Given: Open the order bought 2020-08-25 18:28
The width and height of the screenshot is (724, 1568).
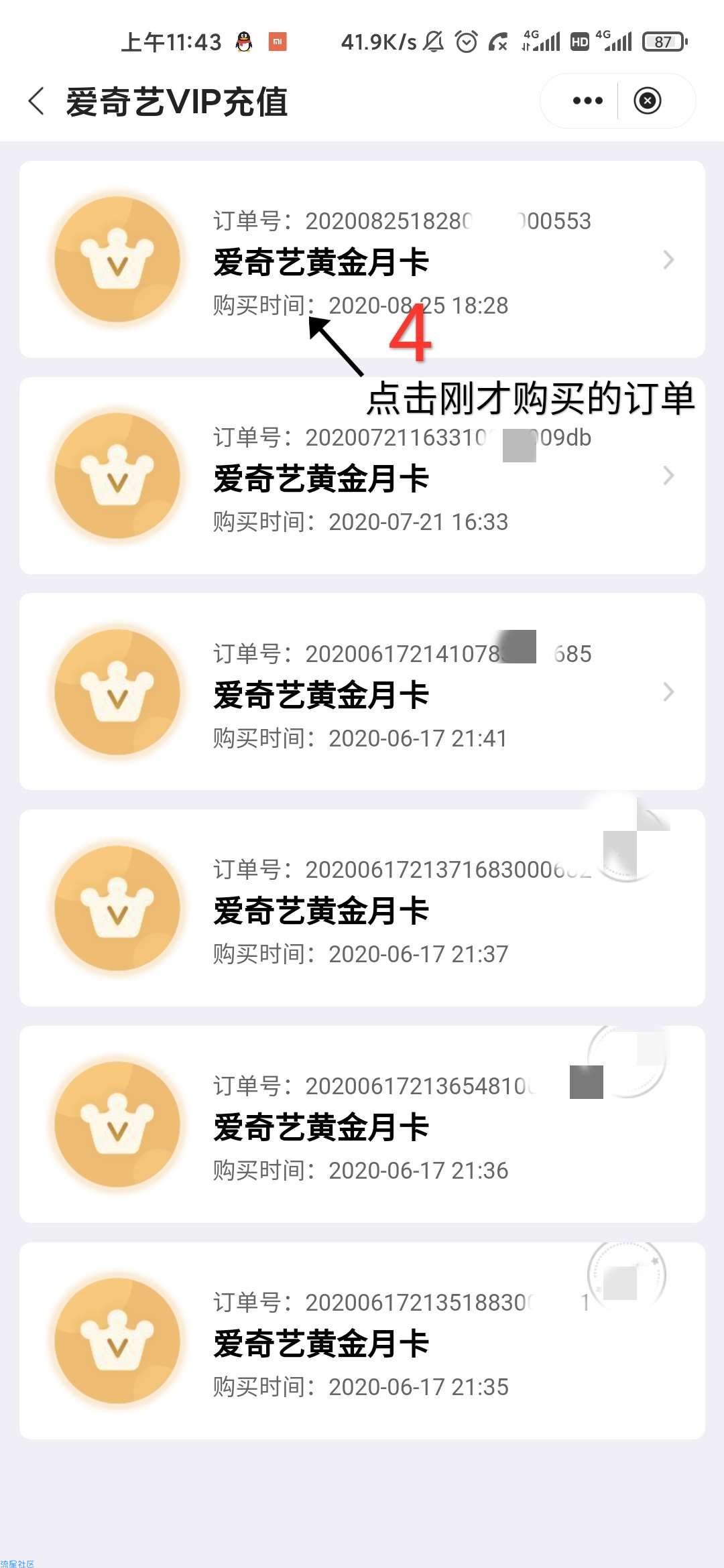Looking at the screenshot, I should pyautogui.click(x=362, y=259).
